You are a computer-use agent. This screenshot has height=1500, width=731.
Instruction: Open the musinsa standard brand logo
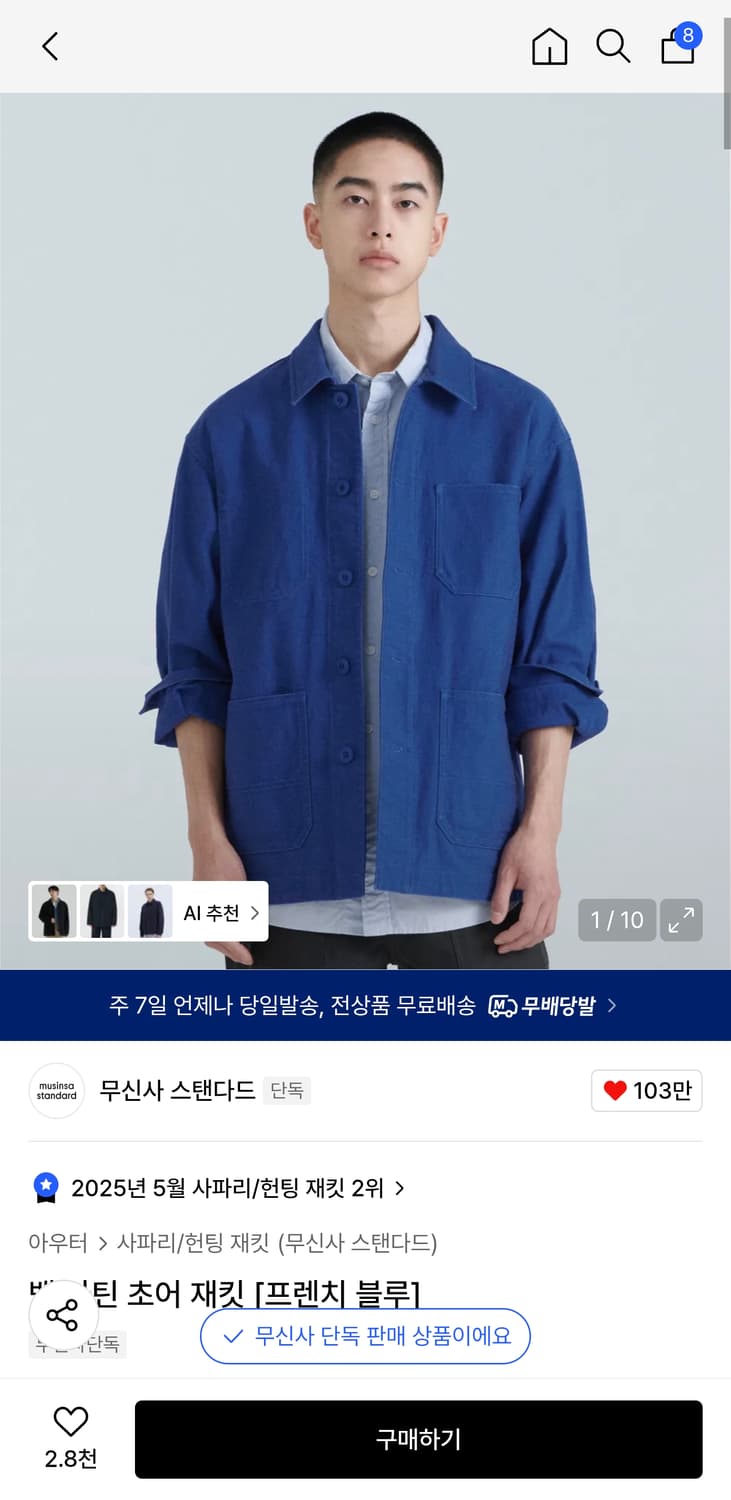pos(56,1090)
